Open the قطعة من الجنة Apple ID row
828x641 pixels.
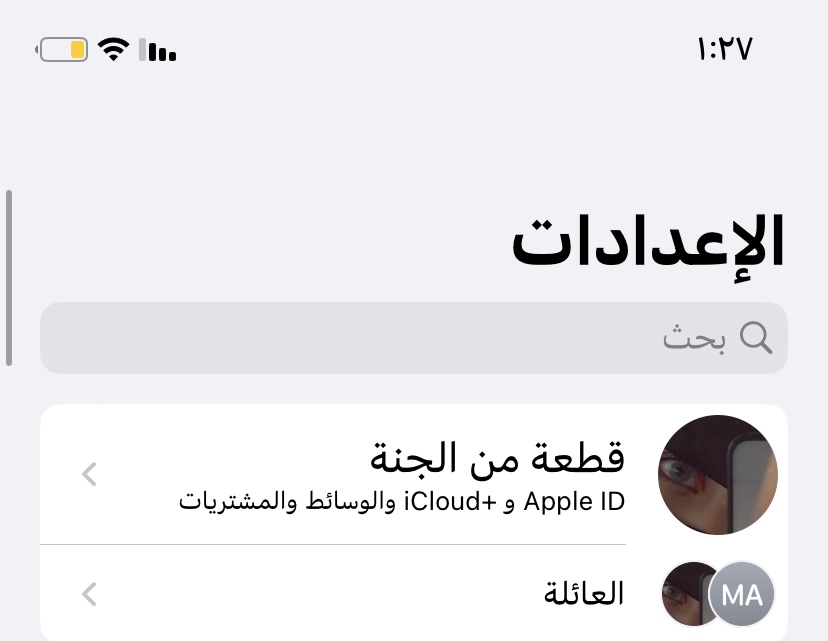pyautogui.click(x=414, y=474)
